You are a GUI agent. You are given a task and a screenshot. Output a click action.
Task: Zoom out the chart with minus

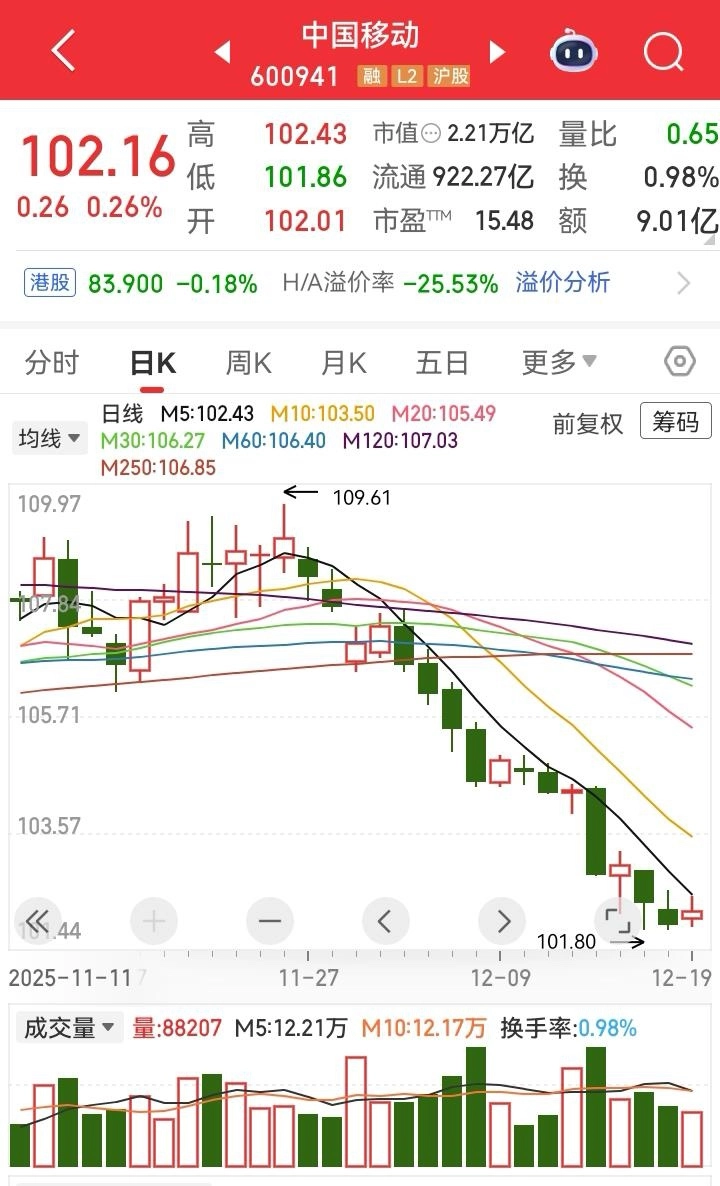click(x=270, y=920)
